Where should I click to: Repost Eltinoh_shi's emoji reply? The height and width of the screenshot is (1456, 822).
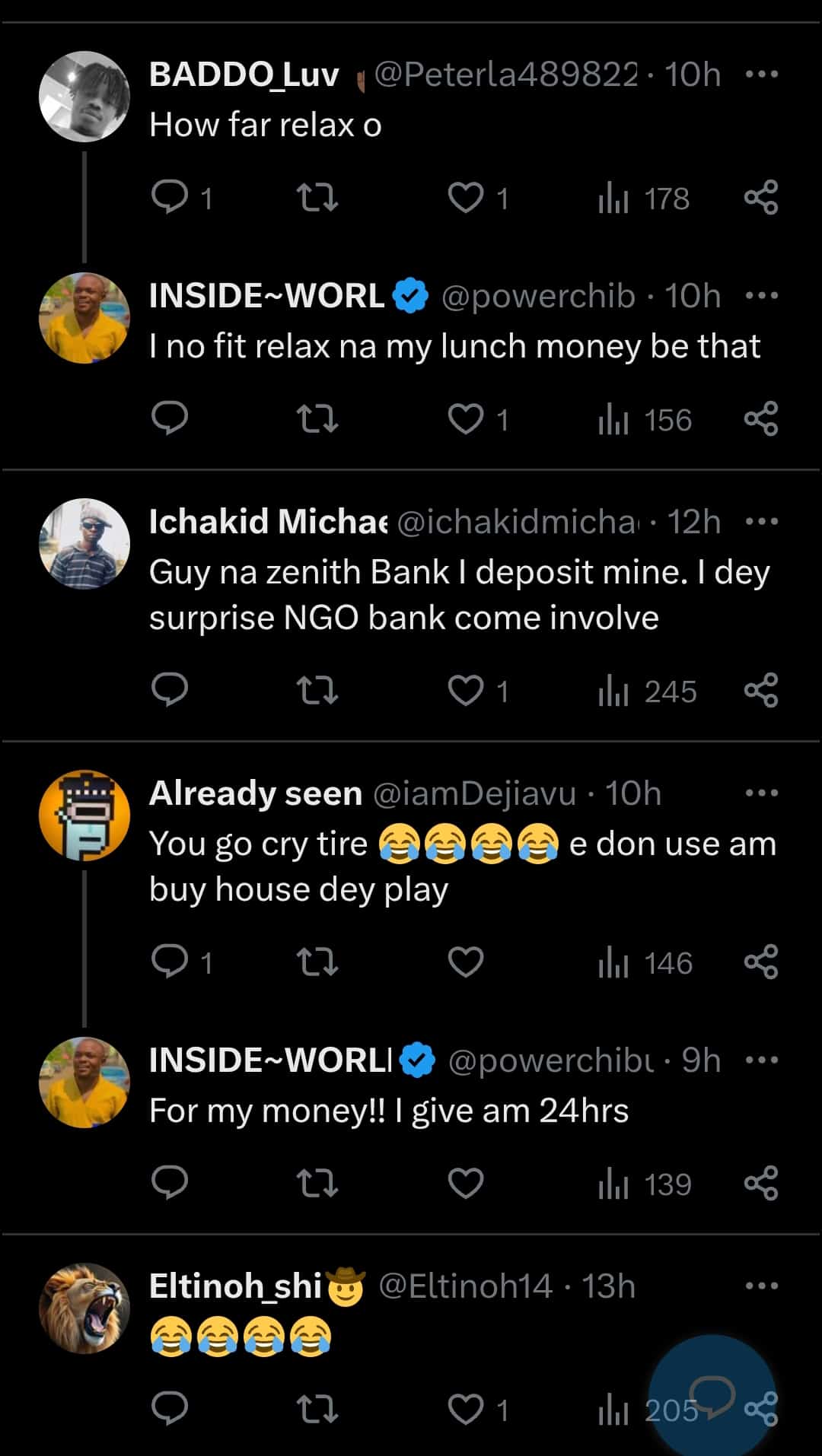[317, 1410]
